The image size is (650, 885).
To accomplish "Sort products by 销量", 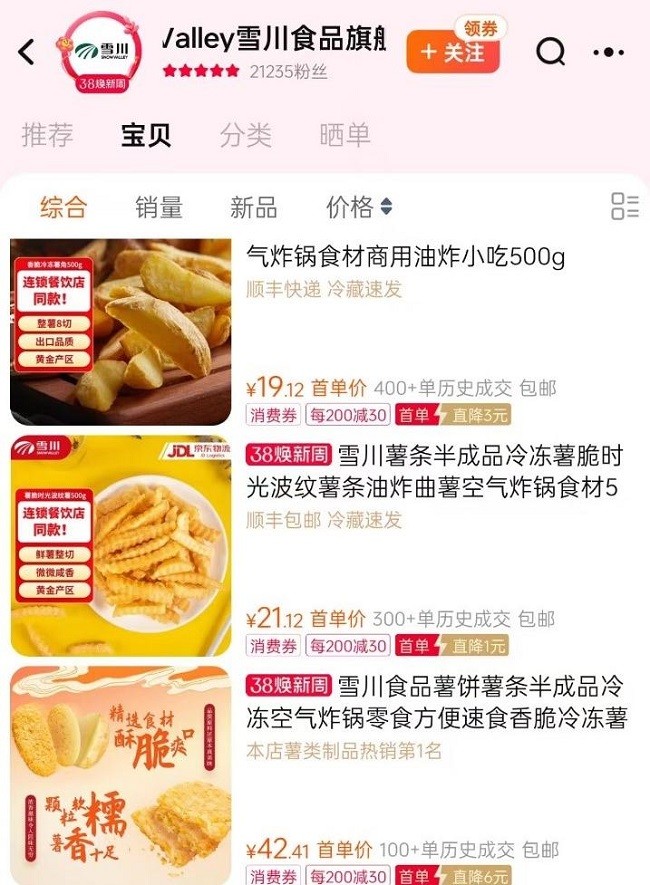I will [x=159, y=207].
